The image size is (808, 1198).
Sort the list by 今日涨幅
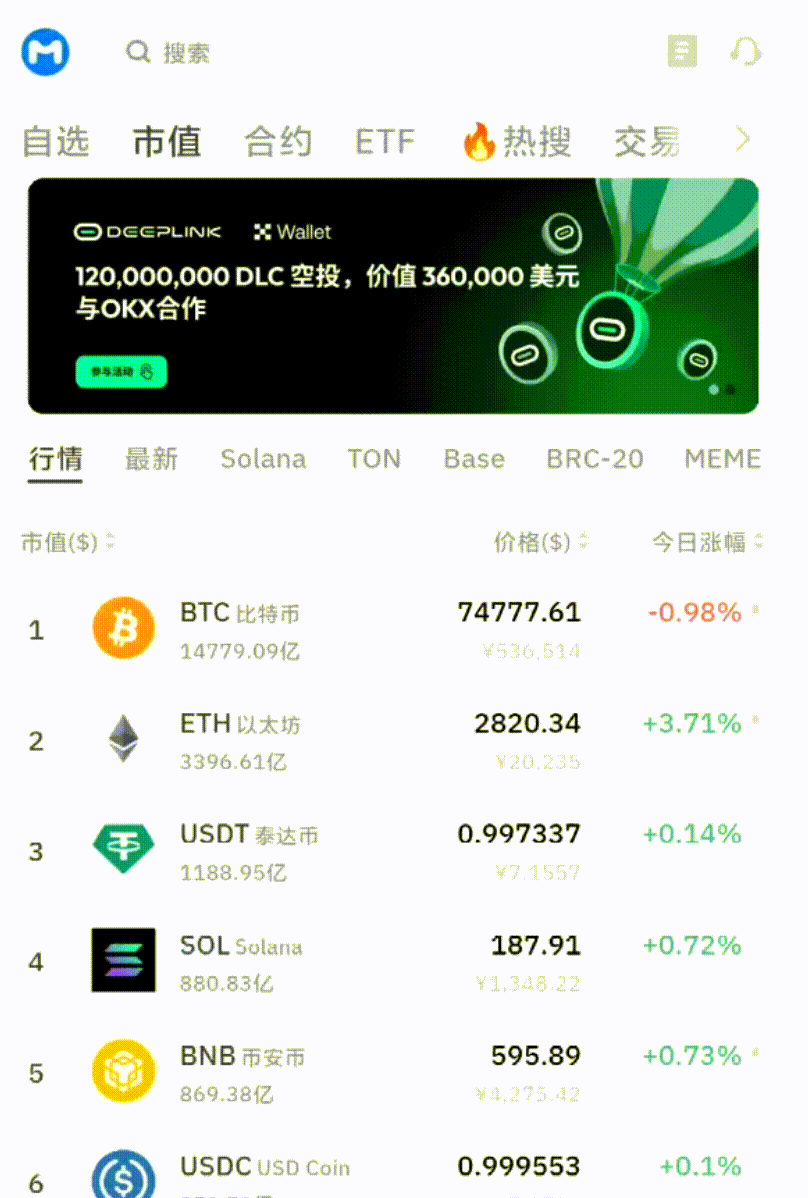click(707, 542)
